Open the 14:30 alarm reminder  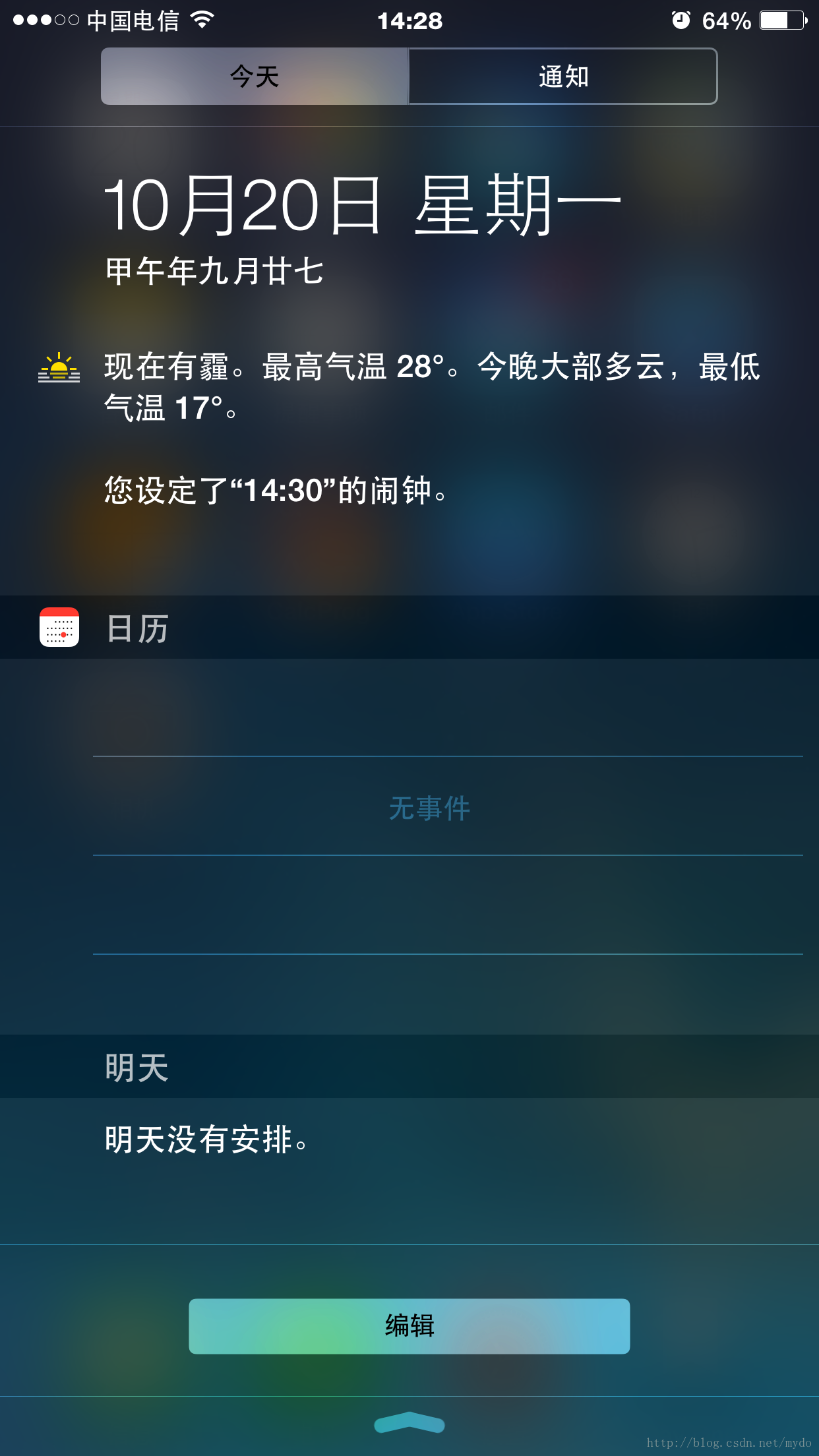point(276,491)
